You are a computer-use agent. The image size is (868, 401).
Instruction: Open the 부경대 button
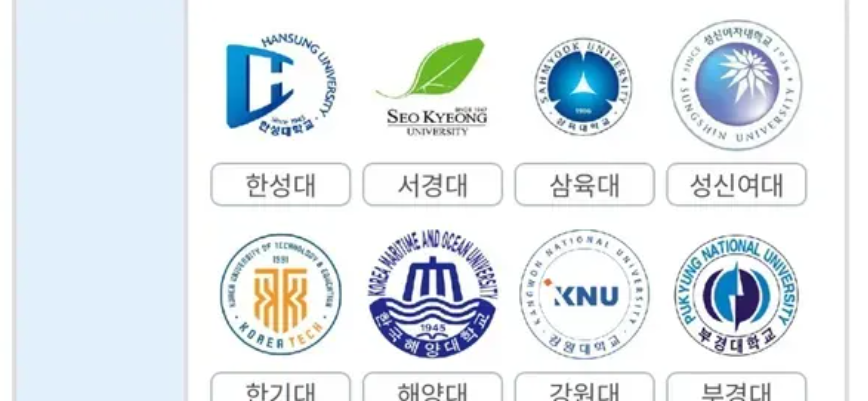tap(736, 388)
